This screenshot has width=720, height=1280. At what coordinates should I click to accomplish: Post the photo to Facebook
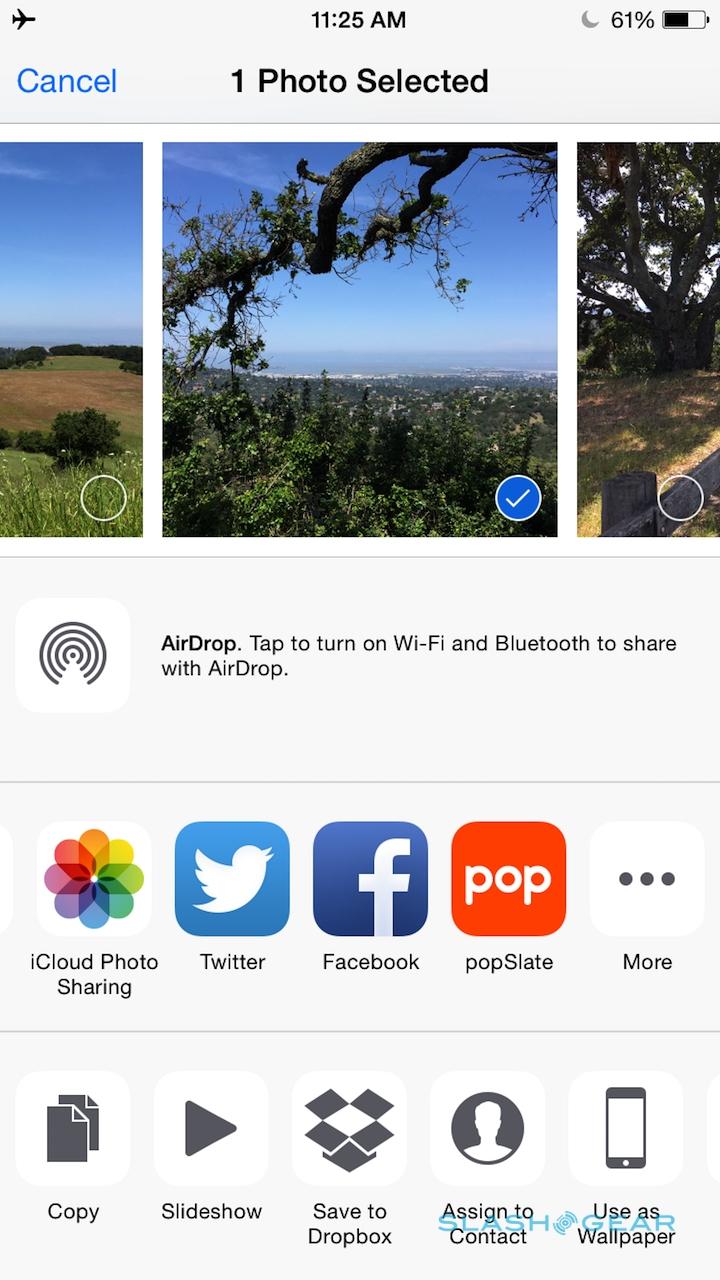click(x=370, y=879)
